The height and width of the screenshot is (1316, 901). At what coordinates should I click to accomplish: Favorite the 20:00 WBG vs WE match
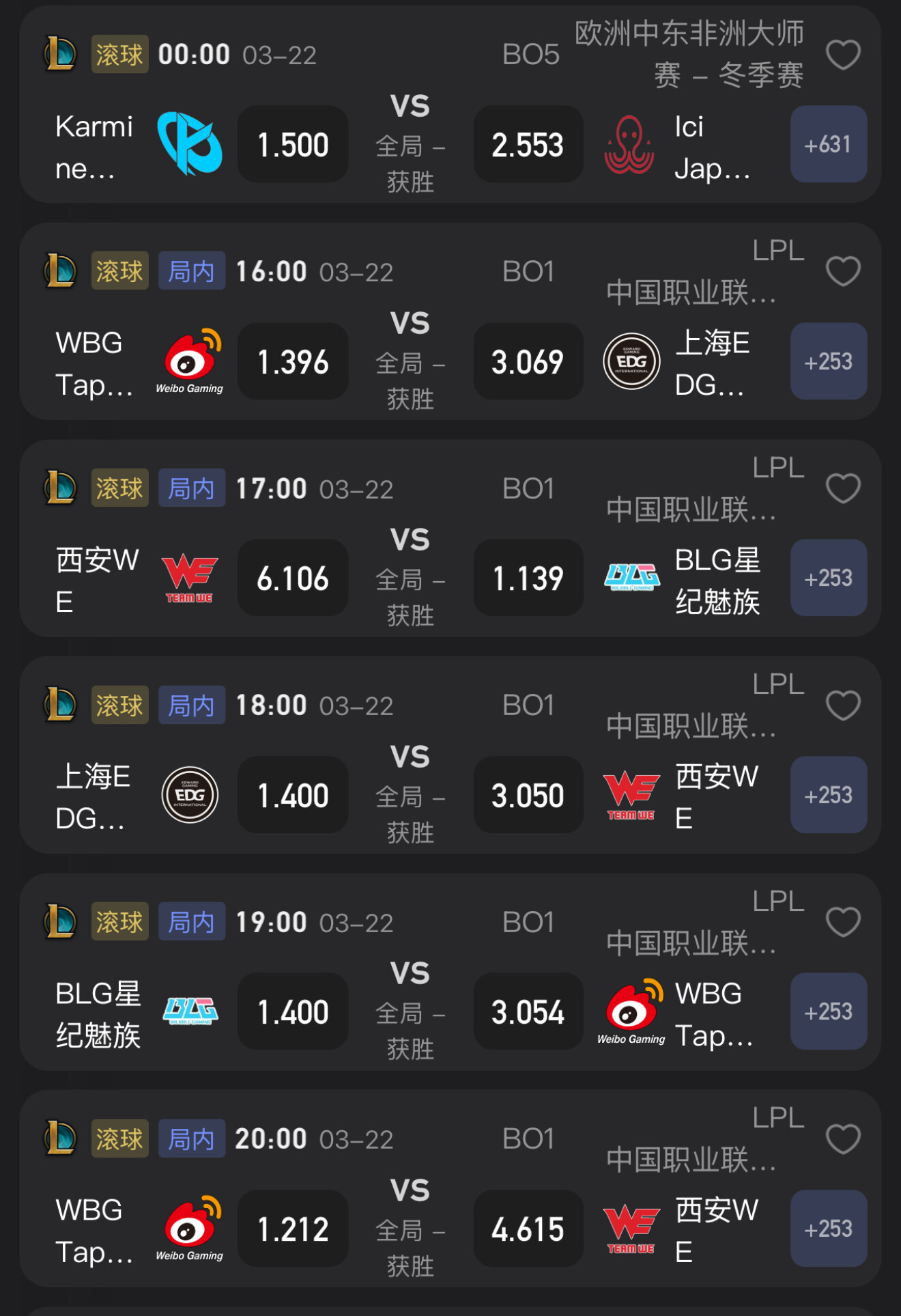click(x=843, y=1139)
